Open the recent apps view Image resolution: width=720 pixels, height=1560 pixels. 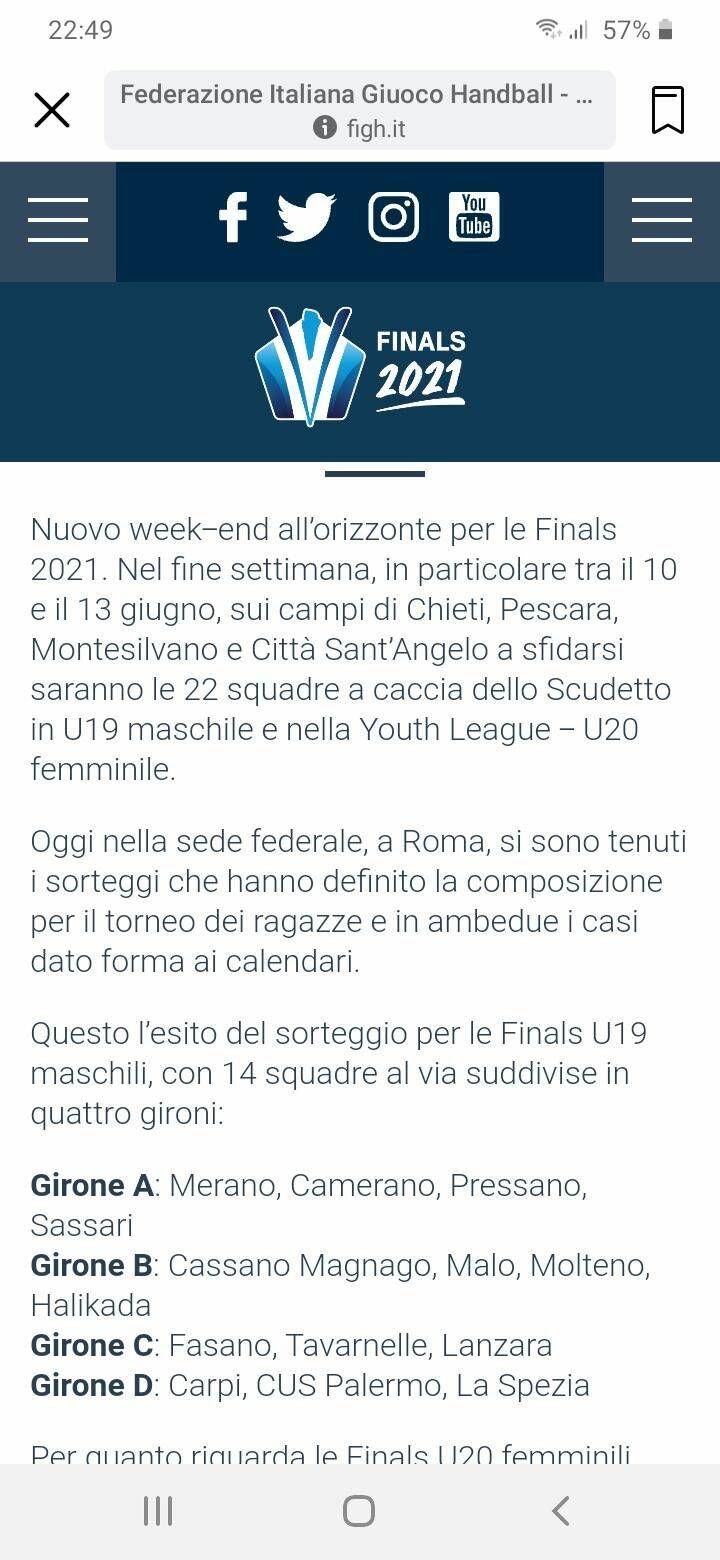click(x=158, y=1511)
